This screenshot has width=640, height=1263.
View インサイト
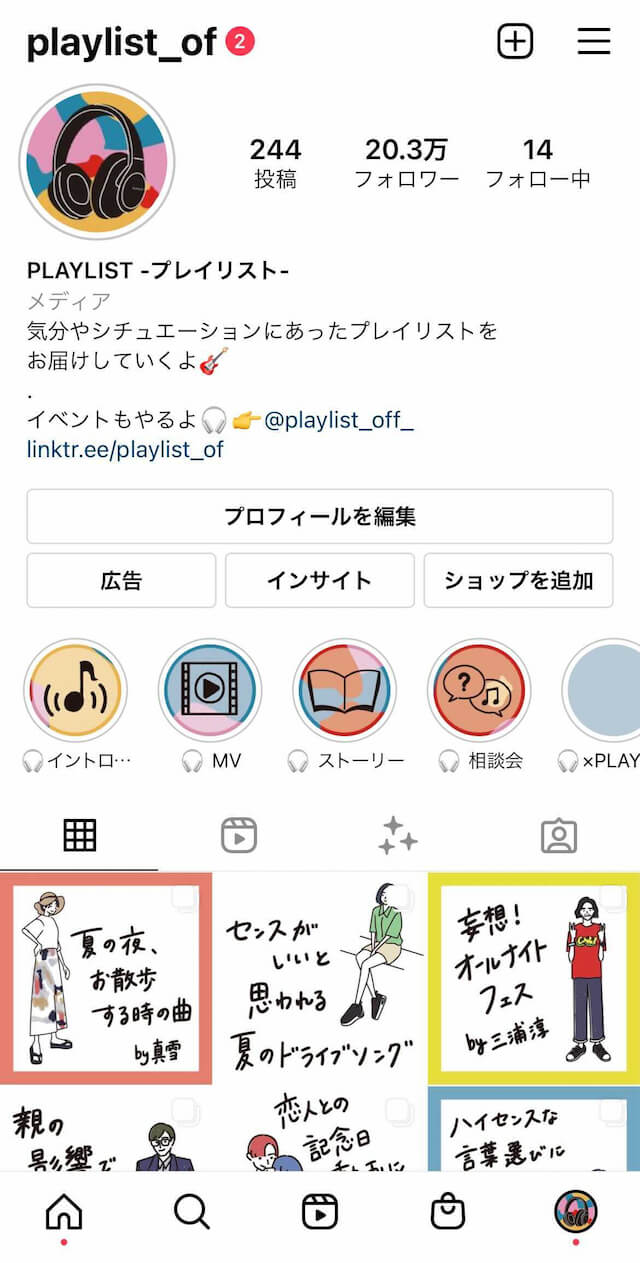tap(319, 580)
